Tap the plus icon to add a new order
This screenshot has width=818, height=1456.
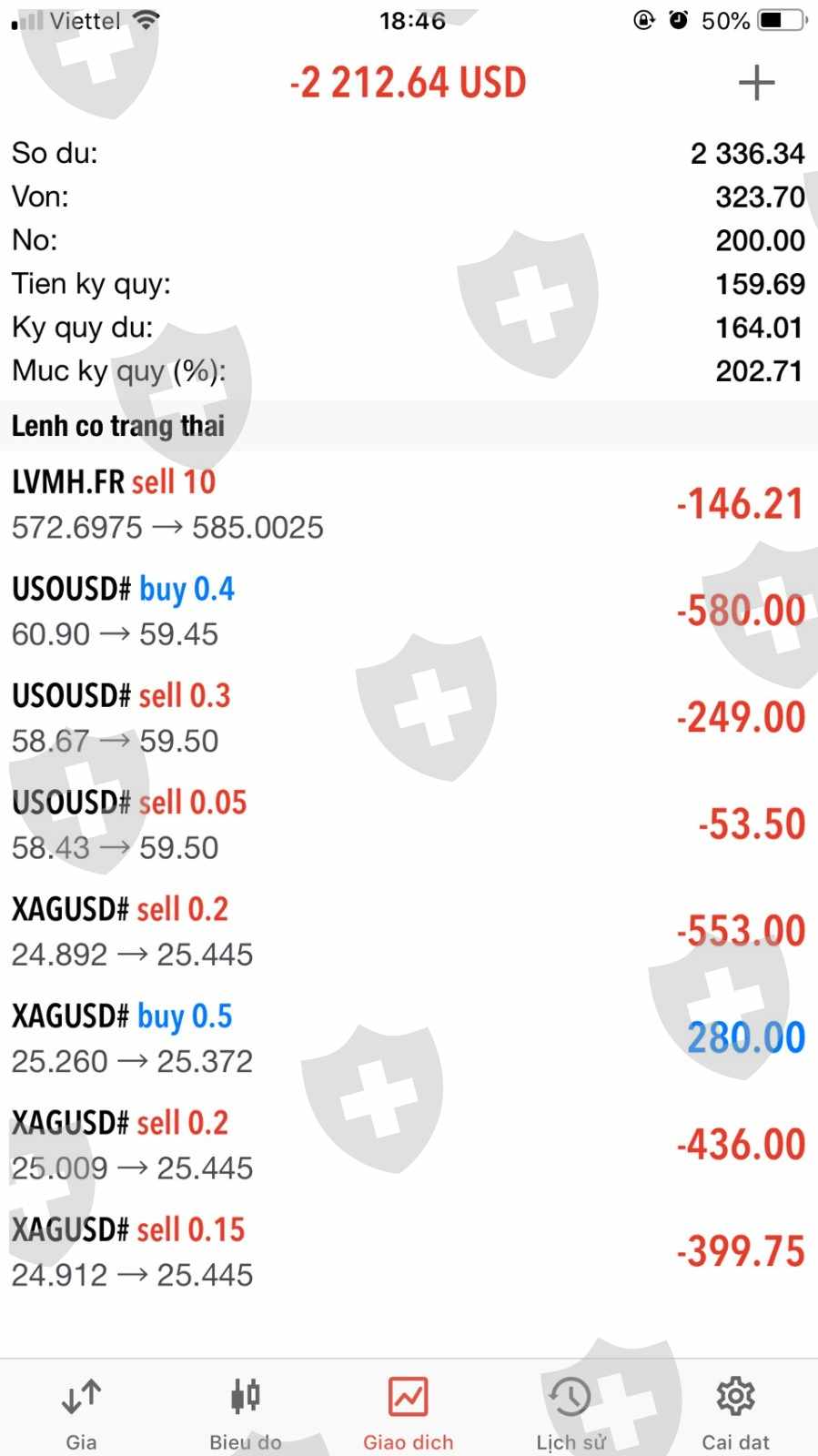pyautogui.click(x=755, y=83)
